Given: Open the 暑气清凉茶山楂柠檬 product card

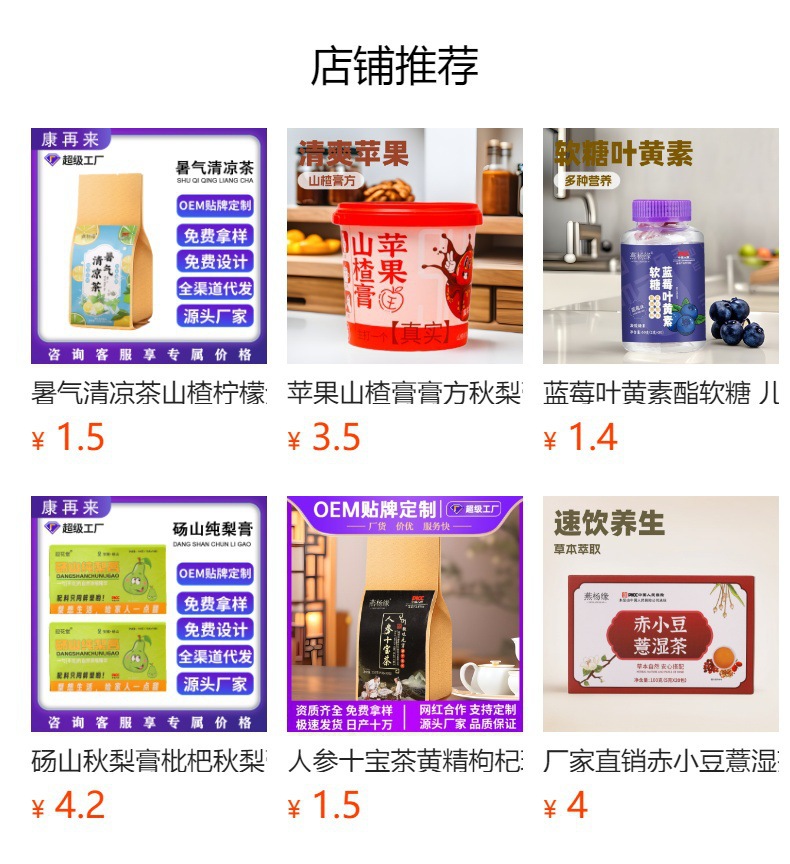Looking at the screenshot, I should coord(149,246).
